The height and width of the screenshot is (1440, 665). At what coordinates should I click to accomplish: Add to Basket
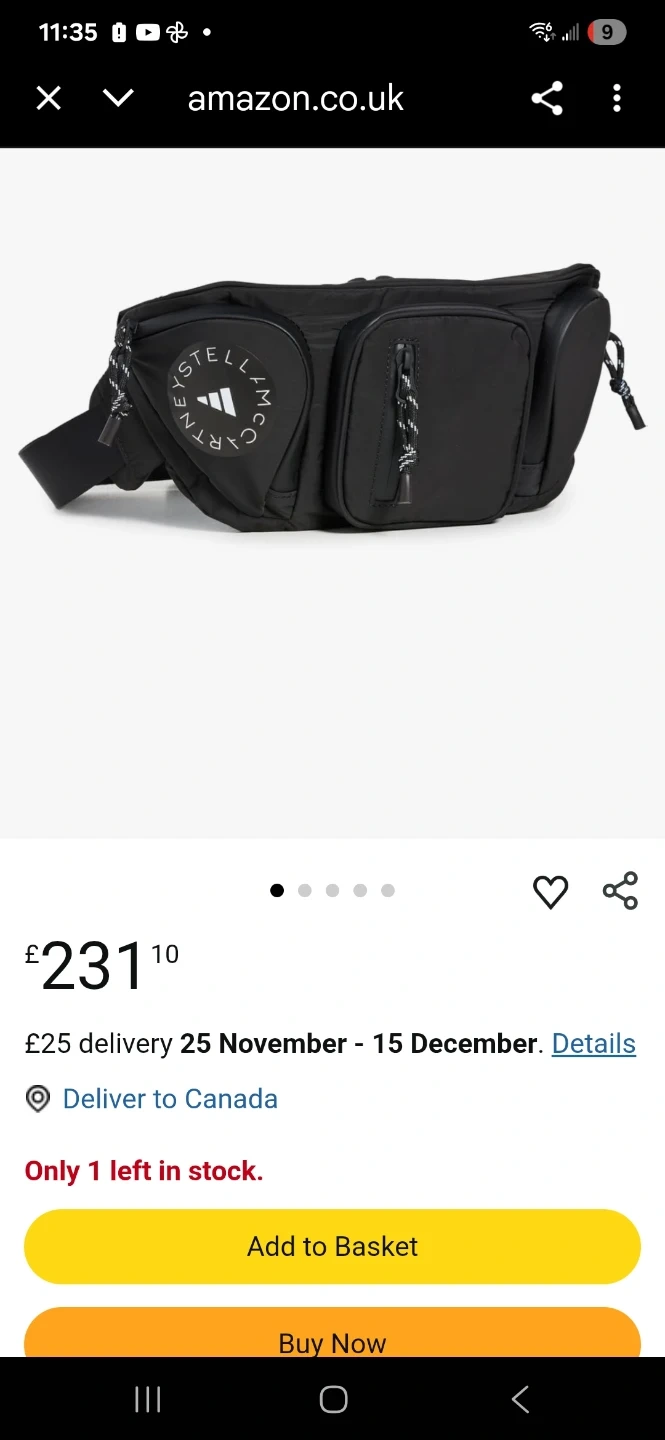(x=332, y=1246)
